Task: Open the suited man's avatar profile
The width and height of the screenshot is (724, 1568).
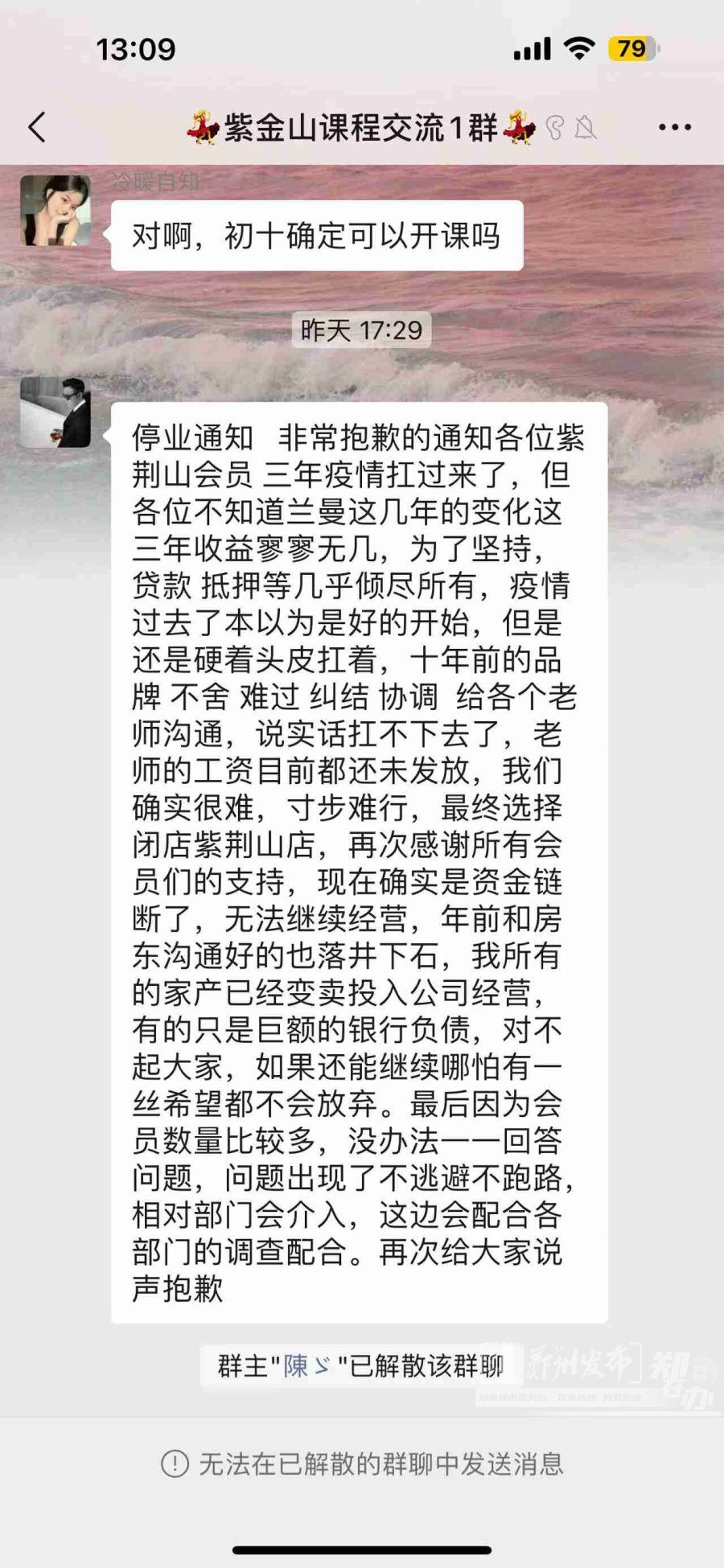Action: 55,413
